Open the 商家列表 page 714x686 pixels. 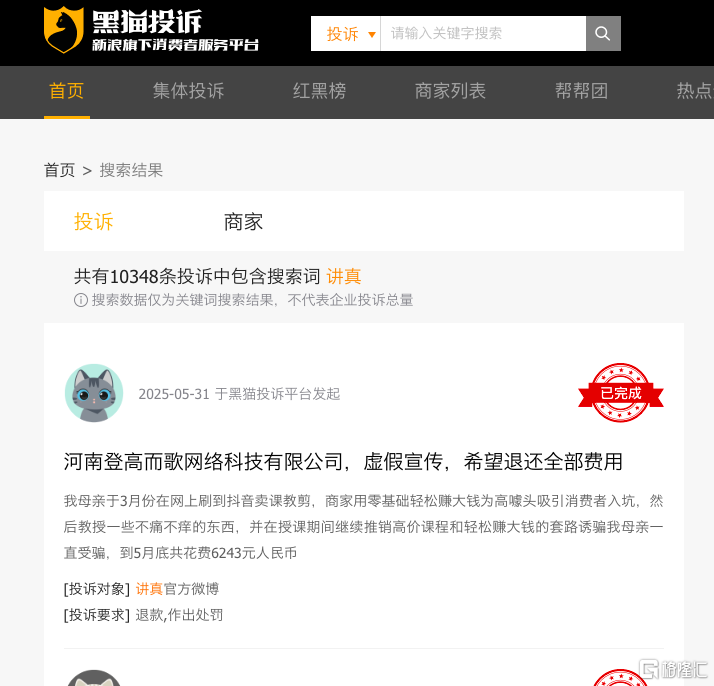[x=450, y=91]
